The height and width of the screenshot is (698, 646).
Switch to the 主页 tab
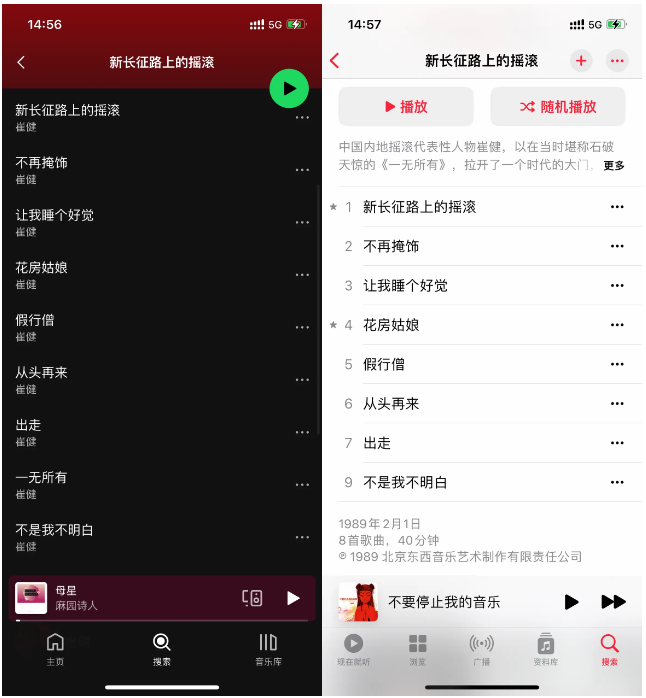55,648
